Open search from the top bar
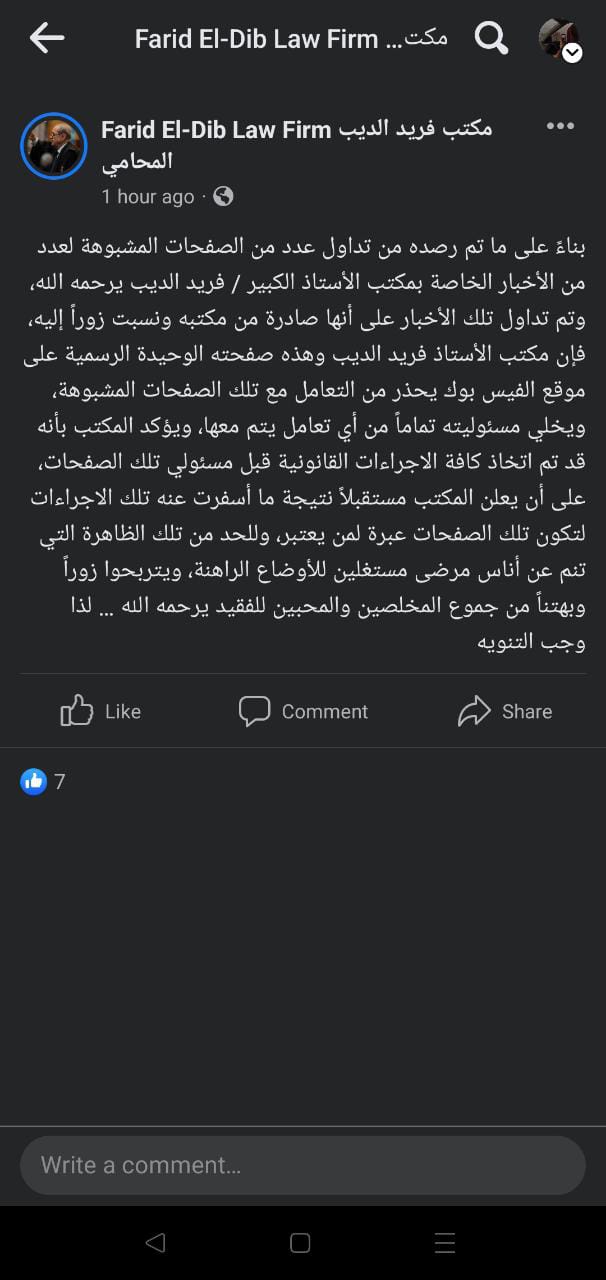 (490, 39)
